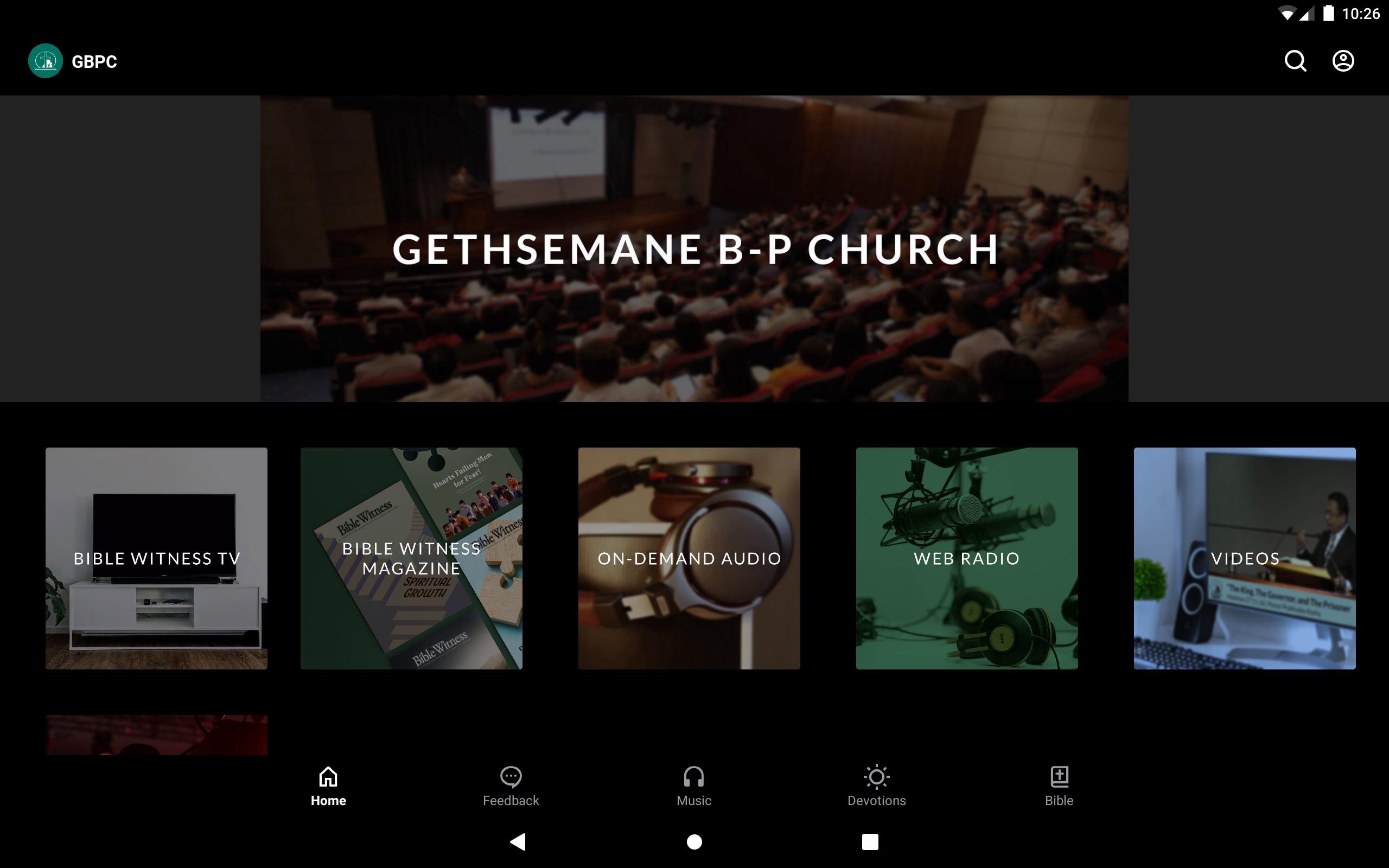1389x868 pixels.
Task: Open the Videos tile
Action: click(1244, 558)
